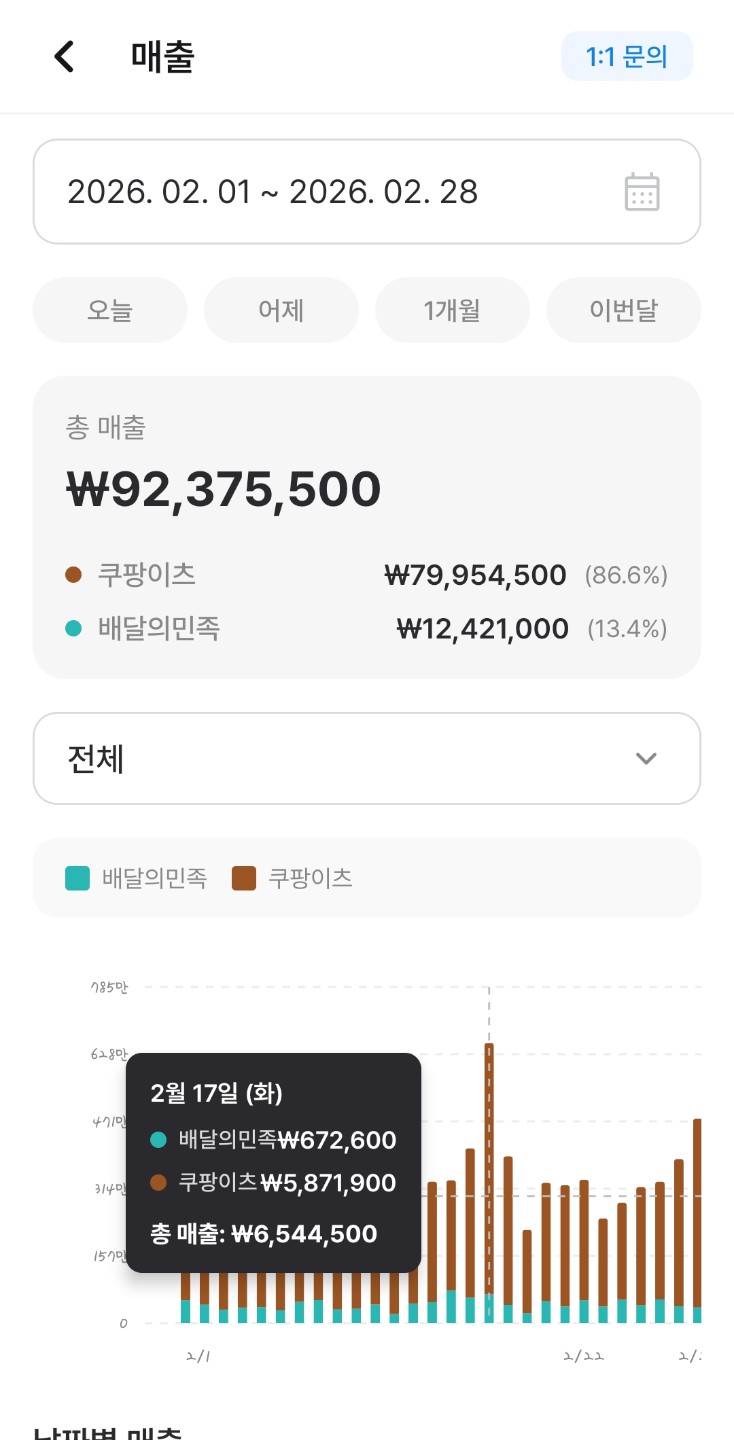Select the 1개월 period option

pos(452,310)
